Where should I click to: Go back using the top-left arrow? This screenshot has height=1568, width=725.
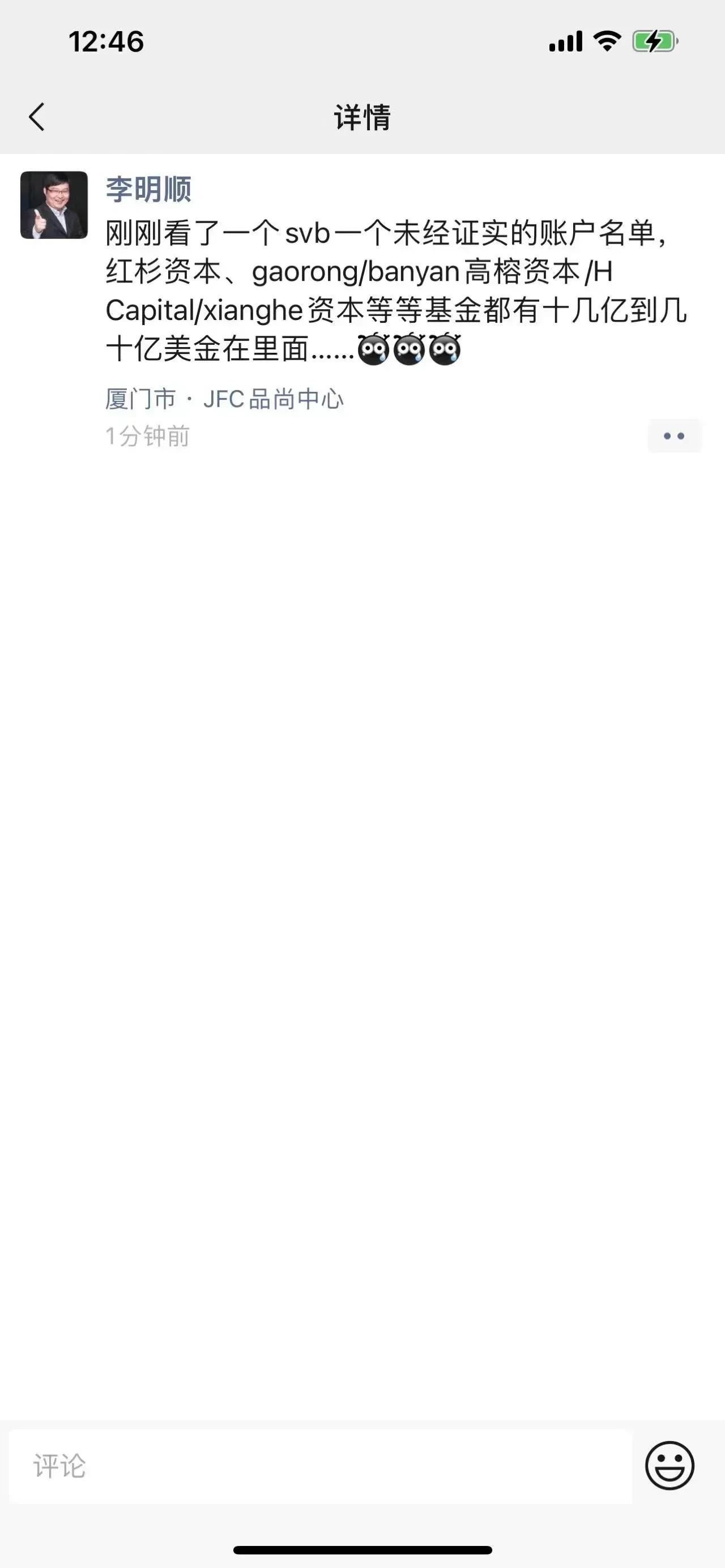click(x=36, y=116)
